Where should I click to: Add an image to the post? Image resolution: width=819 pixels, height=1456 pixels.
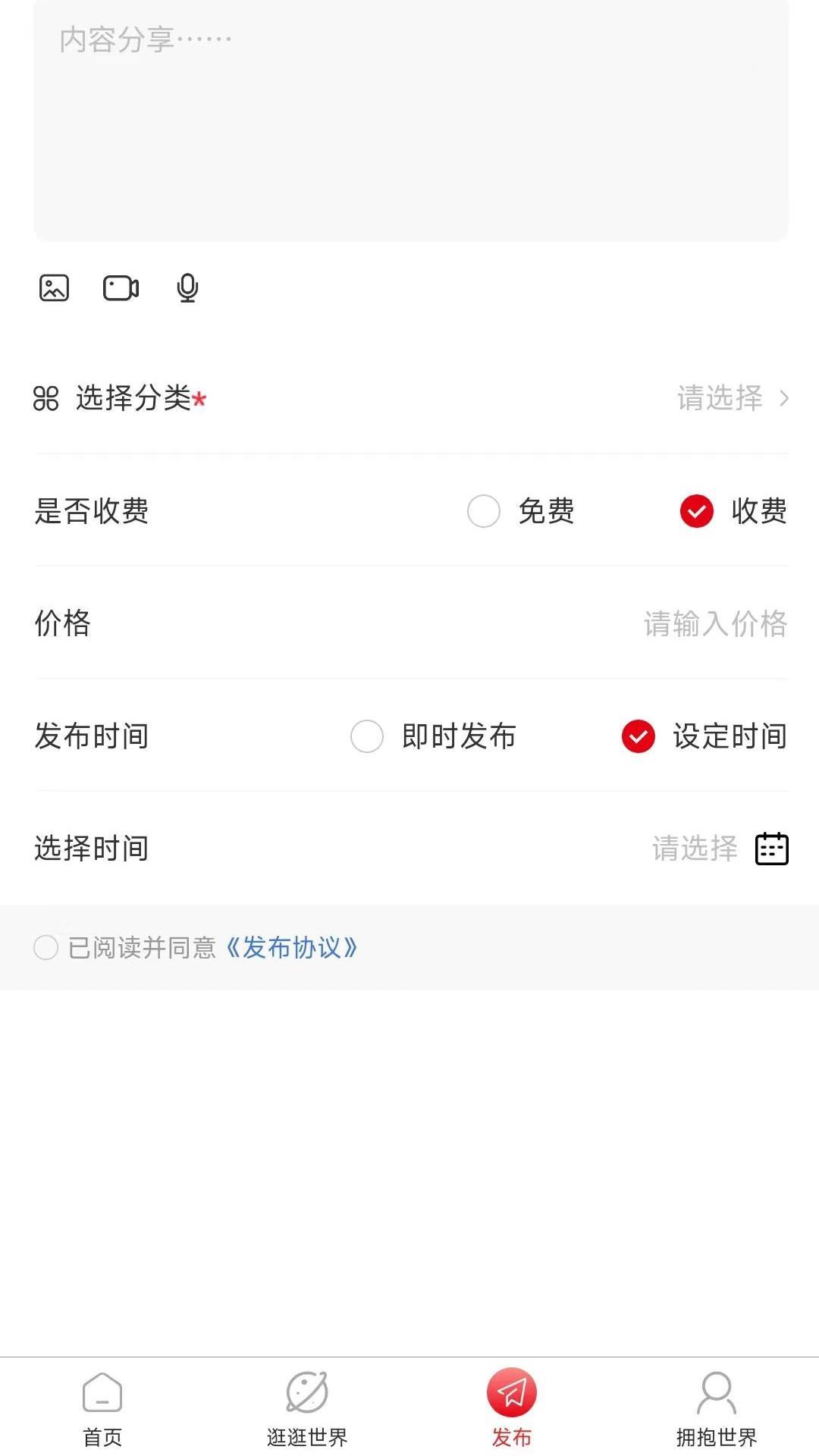[54, 288]
